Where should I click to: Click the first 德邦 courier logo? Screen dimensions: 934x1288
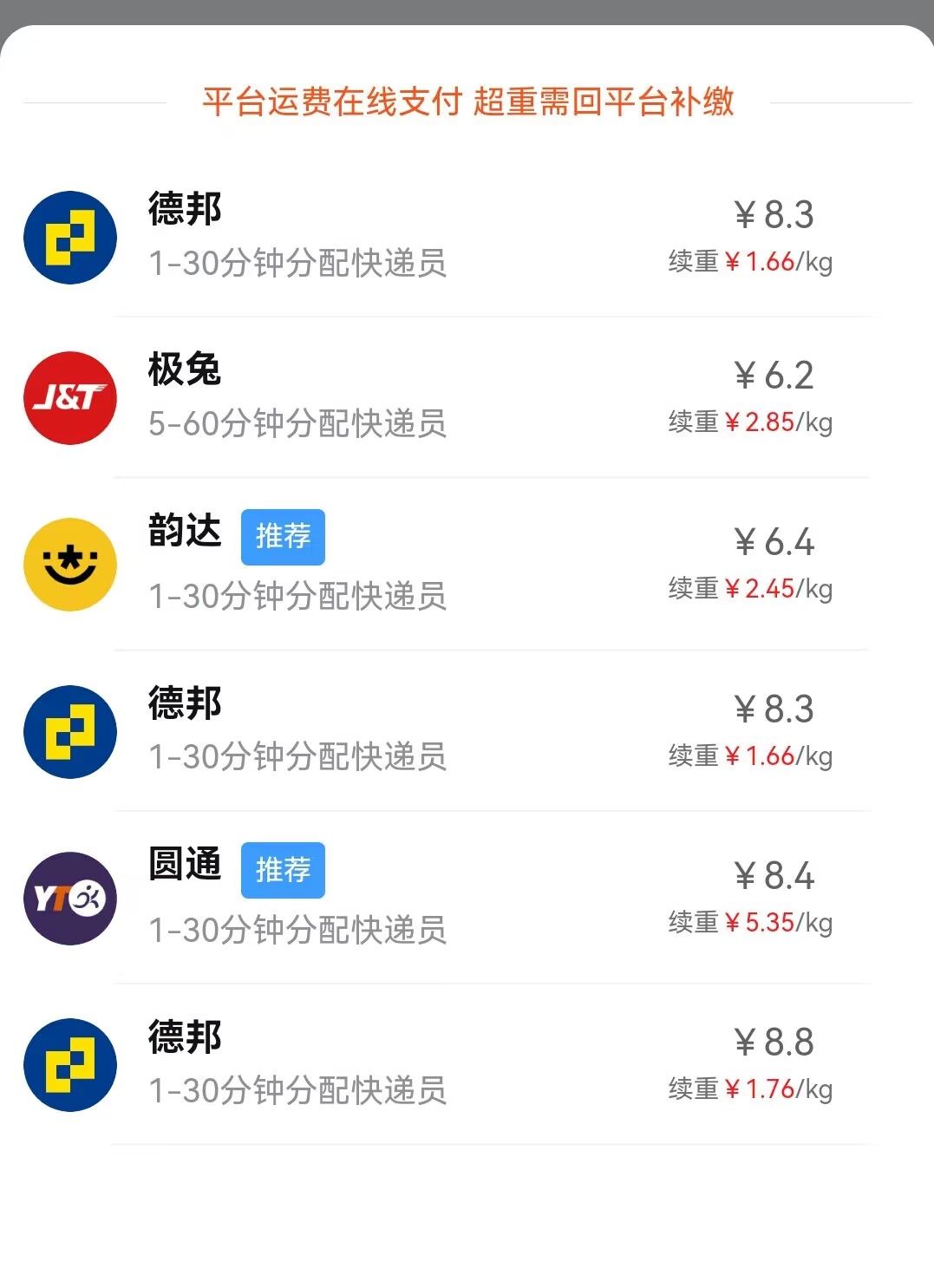tap(69, 238)
